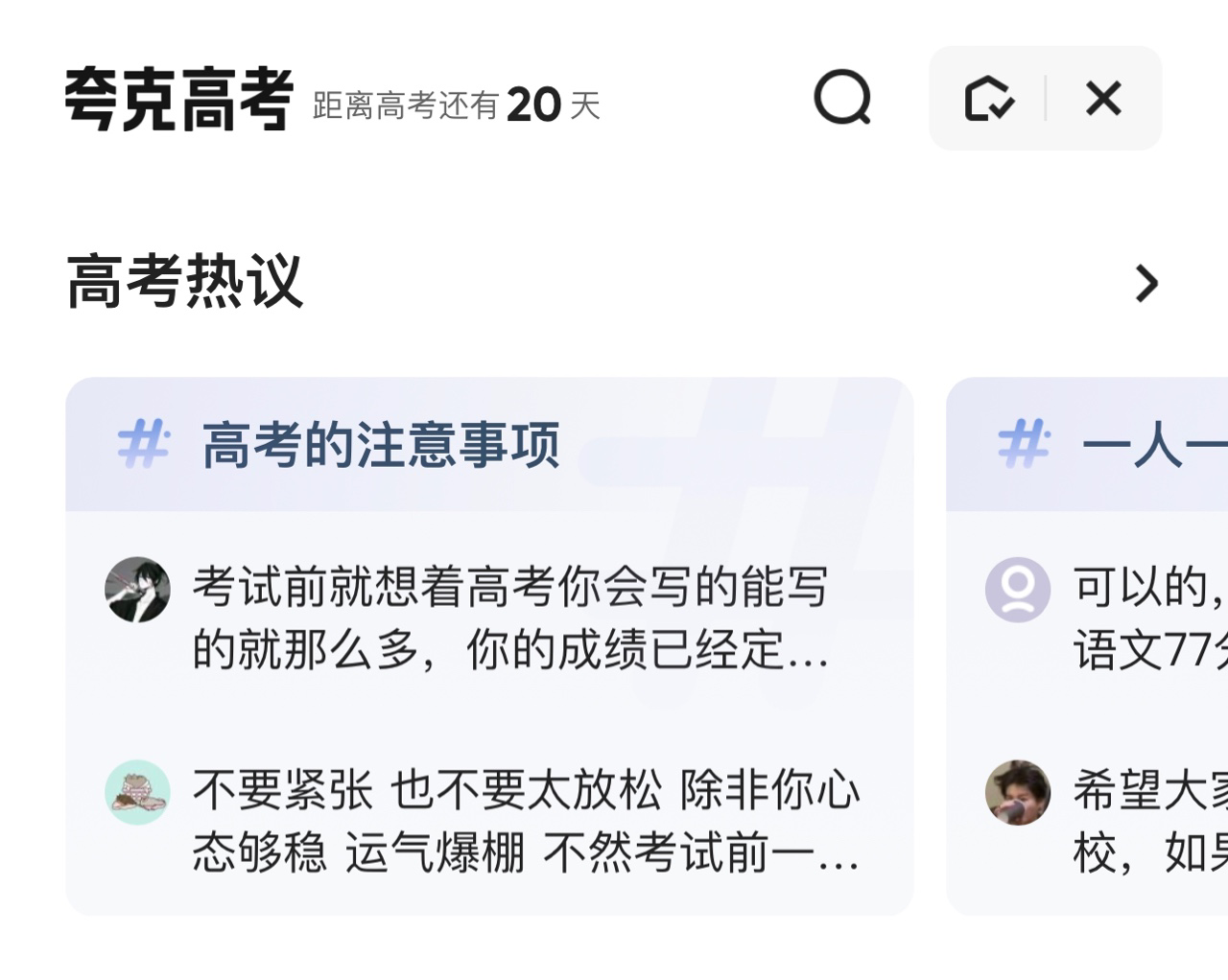Screen dimensions: 1228x980
Task: Open the search icon
Action: pos(842,98)
